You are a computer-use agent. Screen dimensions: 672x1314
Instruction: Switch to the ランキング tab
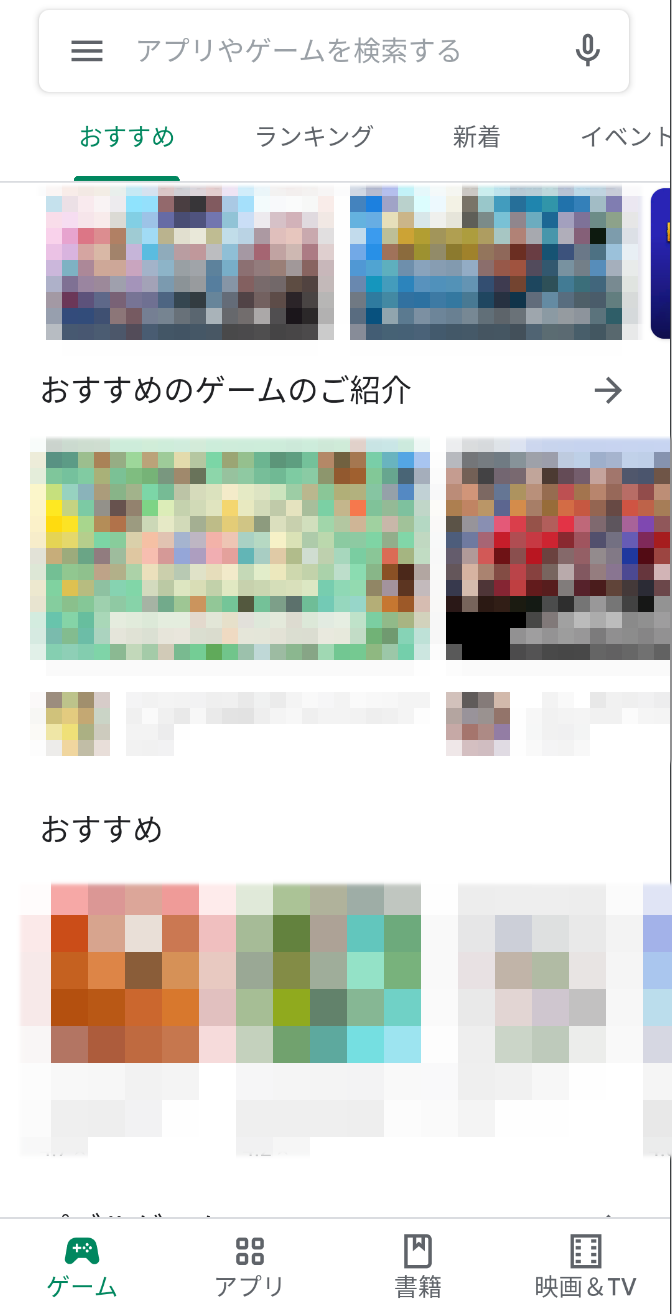tap(314, 137)
